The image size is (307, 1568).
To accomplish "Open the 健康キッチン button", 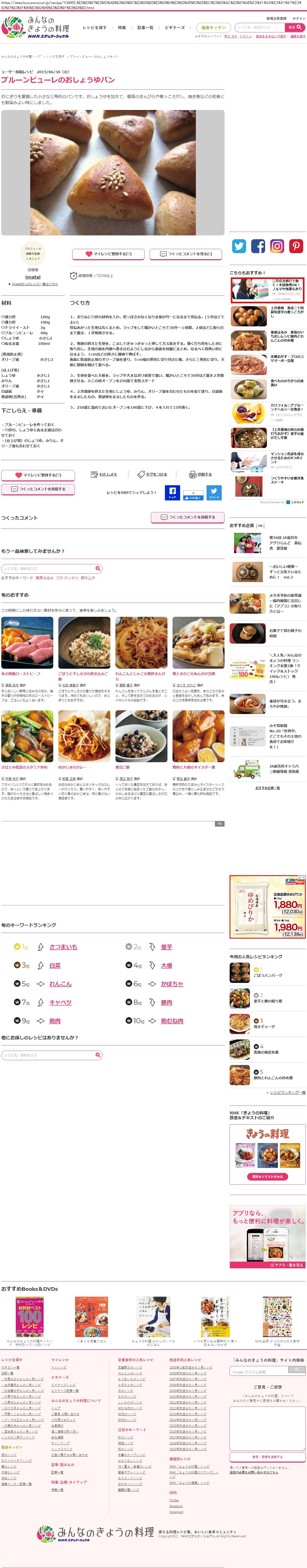I will click(213, 27).
